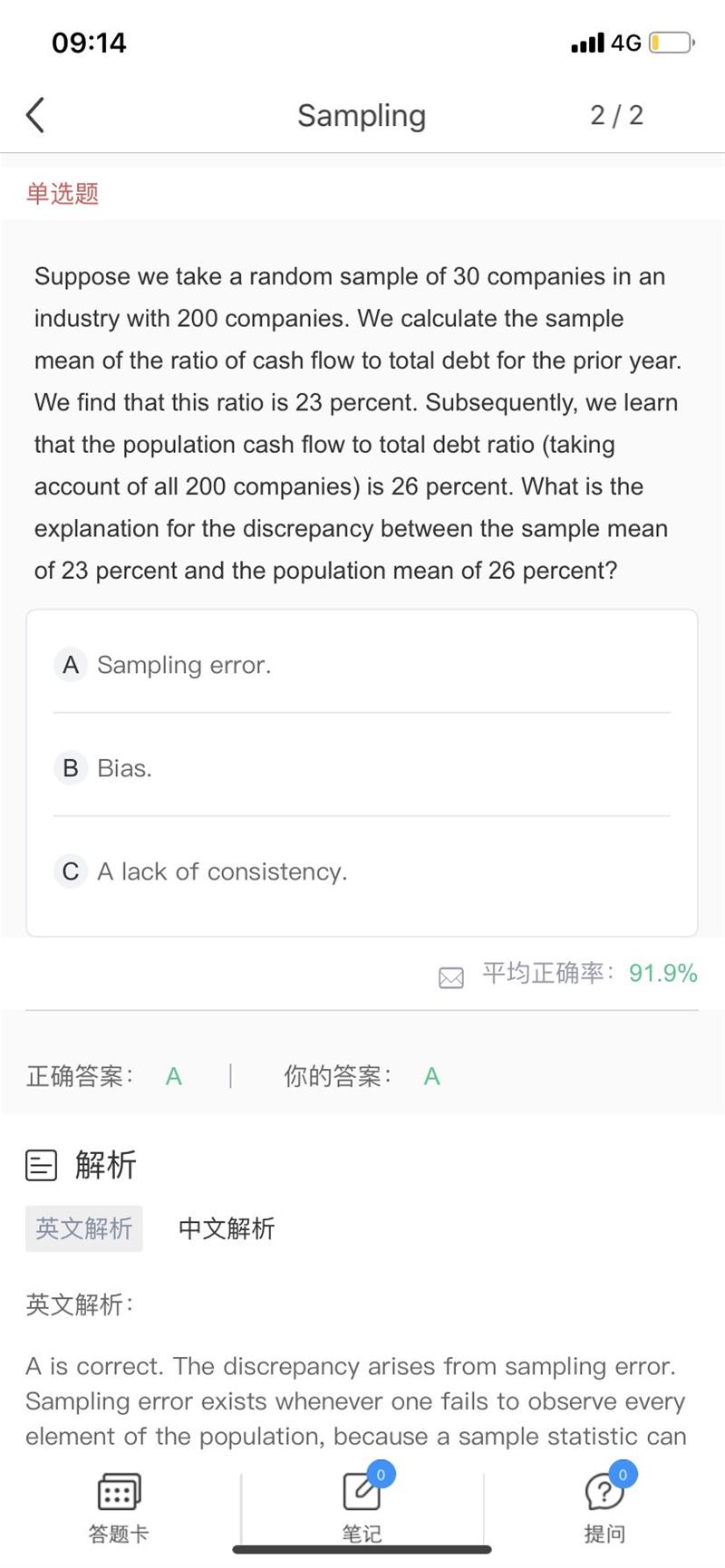The width and height of the screenshot is (725, 1568).
Task: Choose option C A lack of consistency
Action: click(362, 871)
